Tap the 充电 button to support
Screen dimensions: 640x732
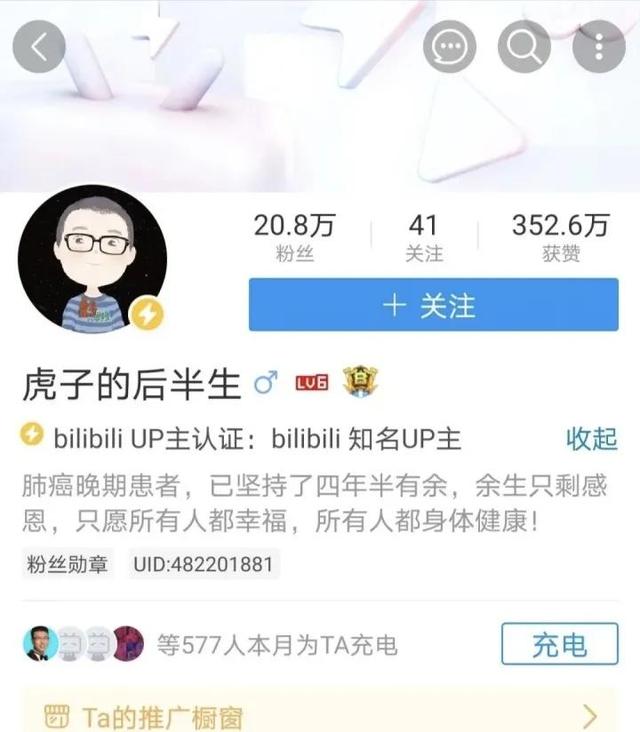pyautogui.click(x=559, y=645)
